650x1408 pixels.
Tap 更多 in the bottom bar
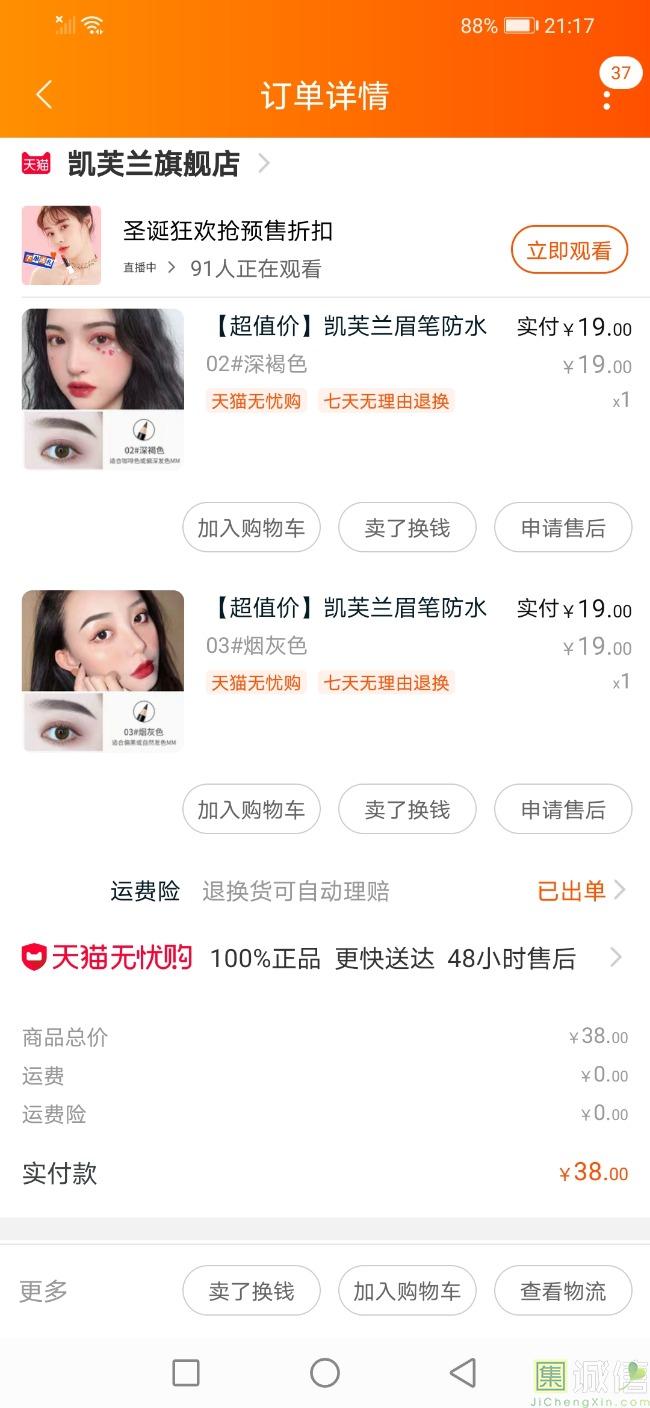[44, 1290]
